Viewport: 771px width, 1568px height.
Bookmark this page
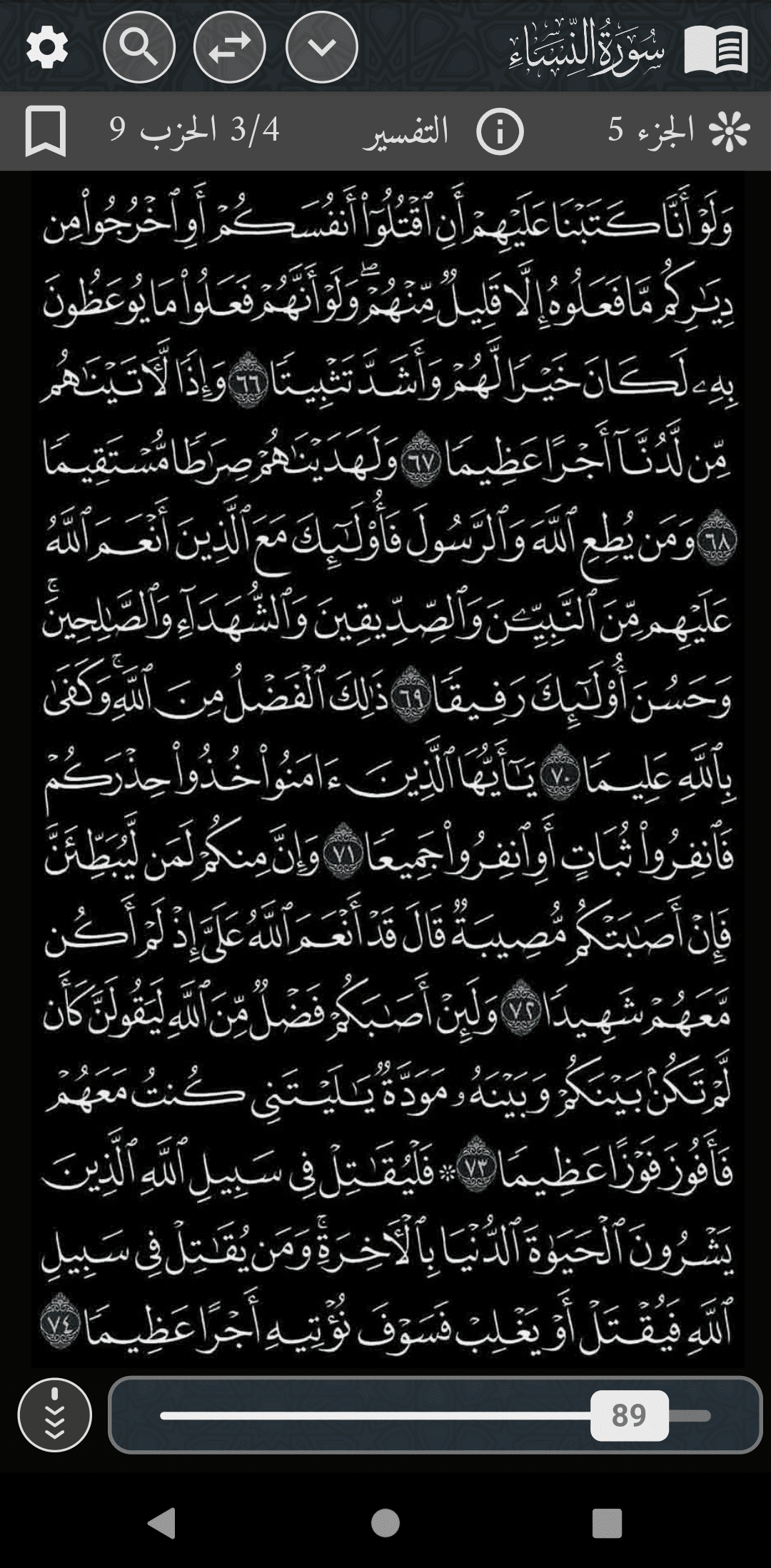tap(46, 131)
